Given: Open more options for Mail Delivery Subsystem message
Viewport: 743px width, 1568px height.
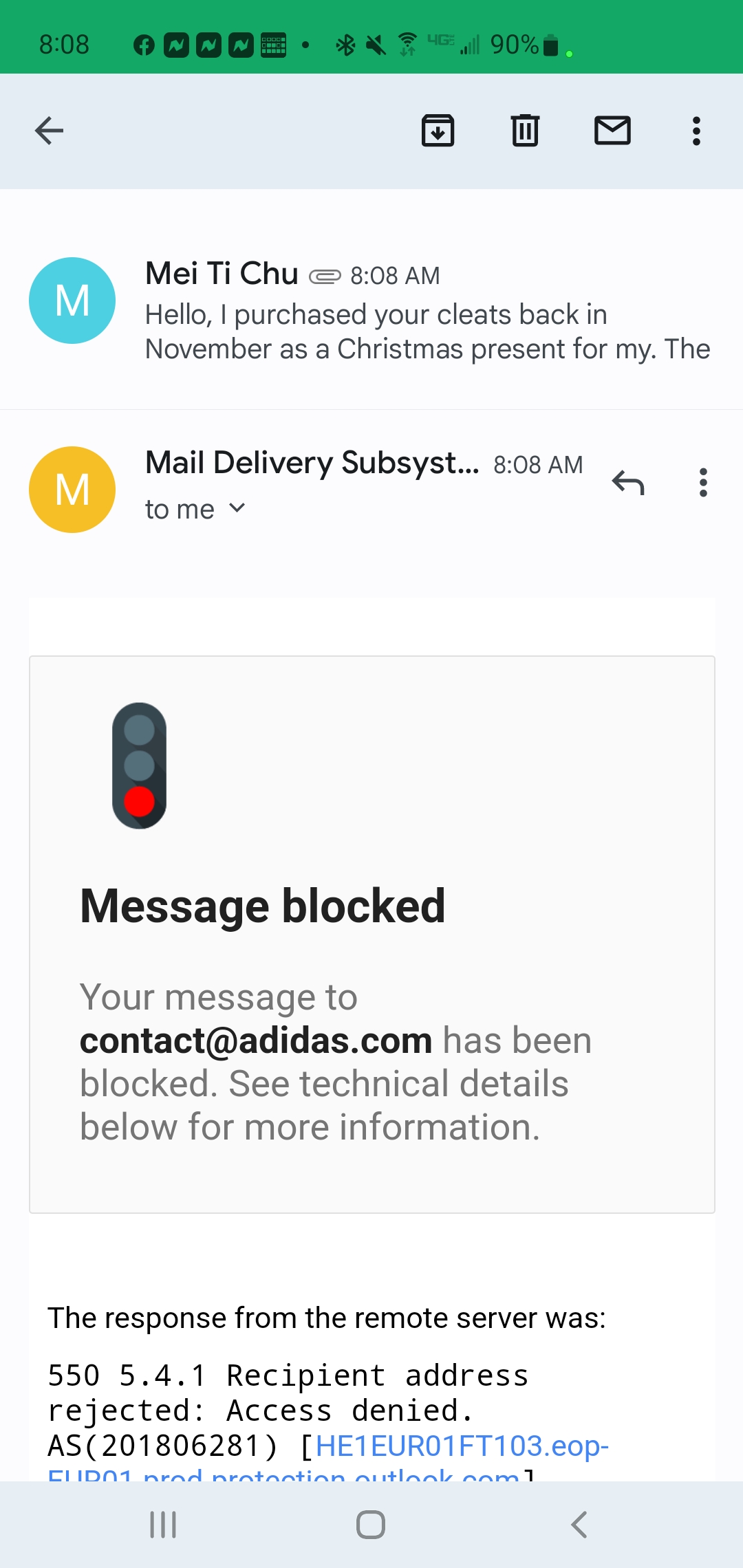Looking at the screenshot, I should (x=702, y=483).
